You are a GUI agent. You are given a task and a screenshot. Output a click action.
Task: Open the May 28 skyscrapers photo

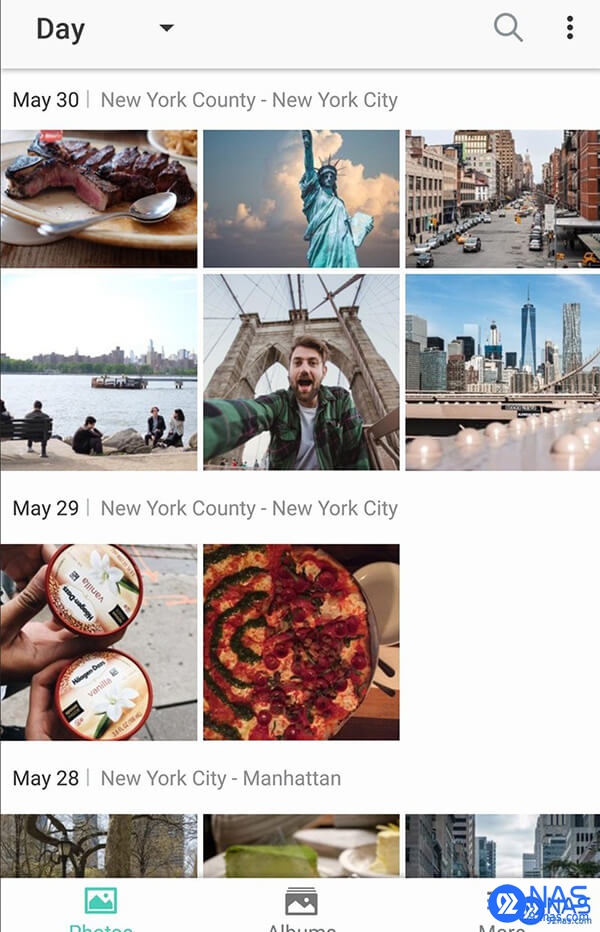pos(502,846)
